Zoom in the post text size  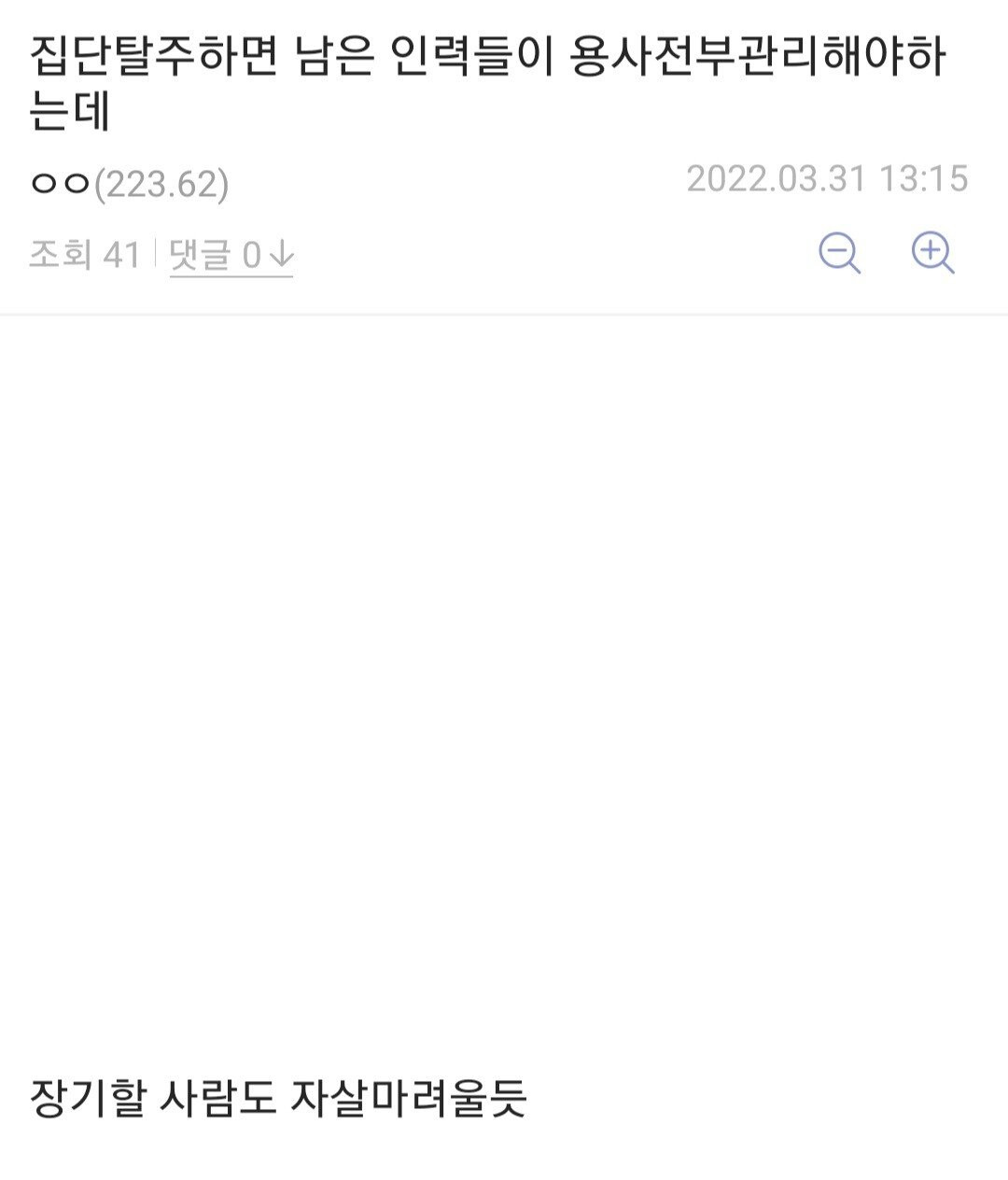point(931,253)
